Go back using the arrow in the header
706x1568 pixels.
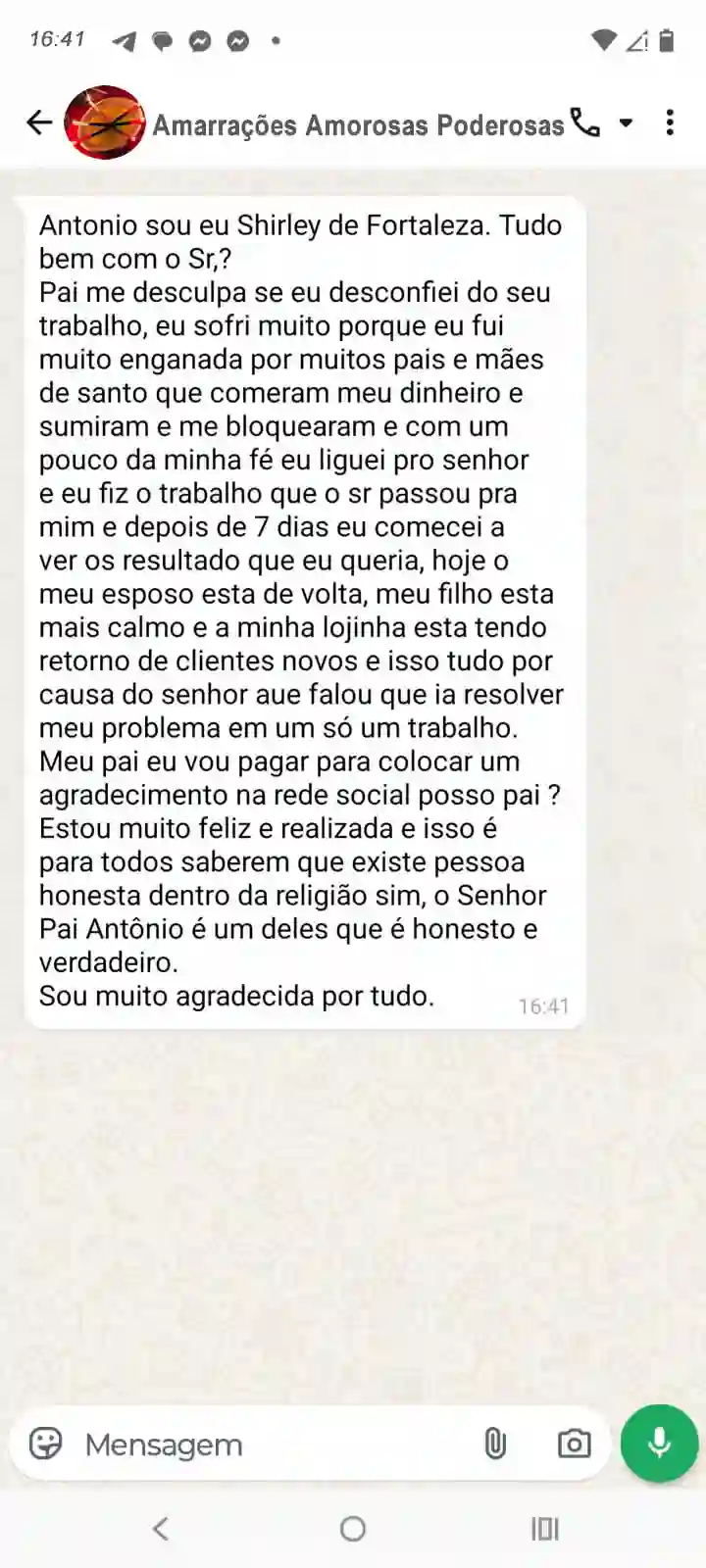(x=38, y=123)
